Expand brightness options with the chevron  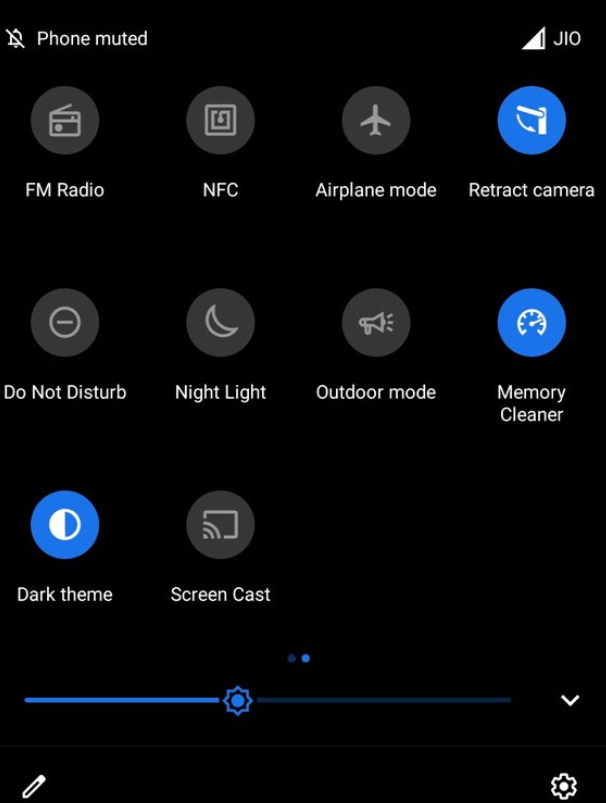tap(570, 700)
